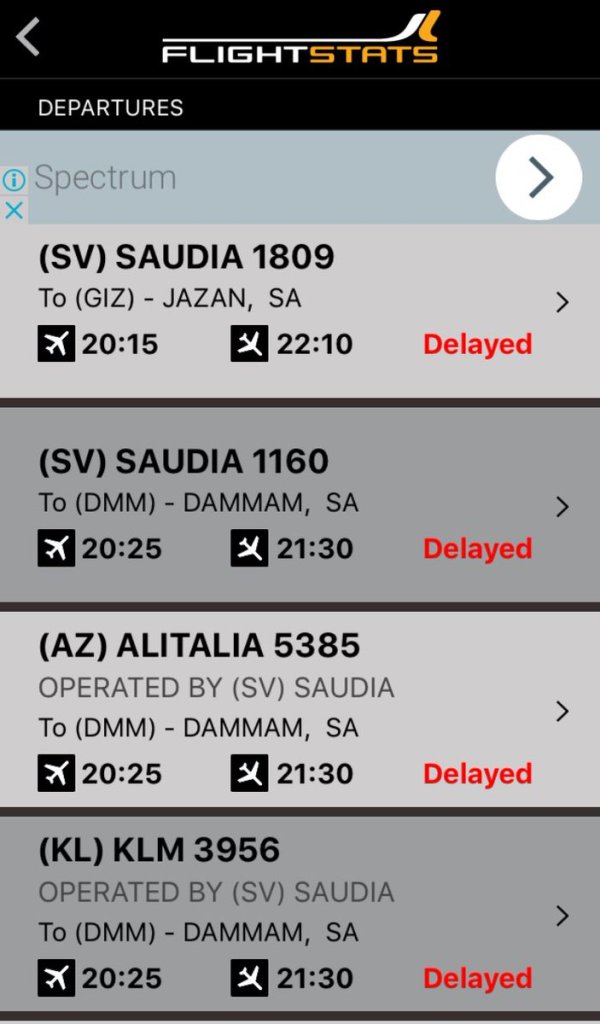Open Saudia 1809 flight to Jazan
The width and height of the screenshot is (600, 1024).
pos(300,310)
